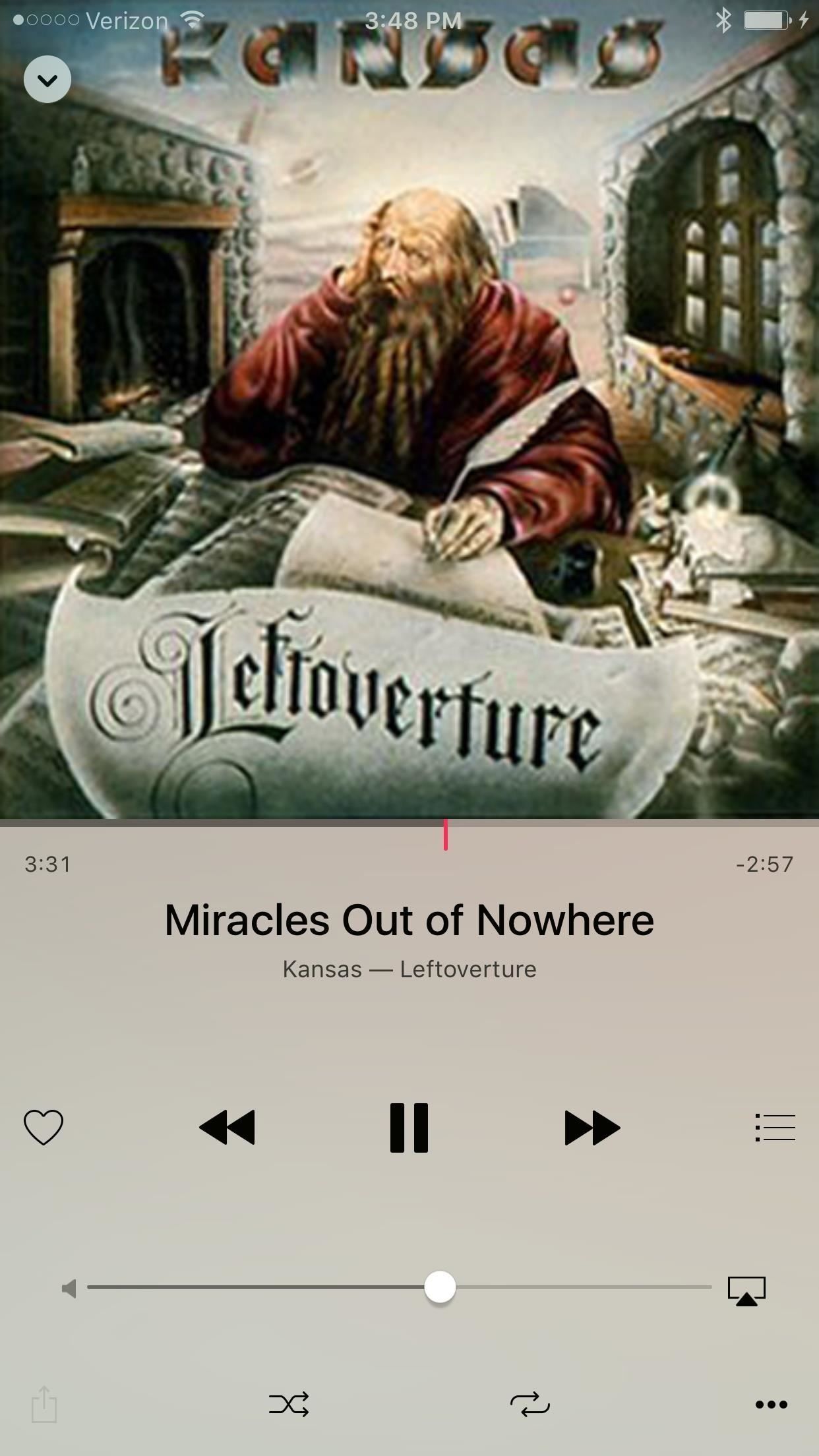
Task: Tap the red playback position marker
Action: click(446, 834)
